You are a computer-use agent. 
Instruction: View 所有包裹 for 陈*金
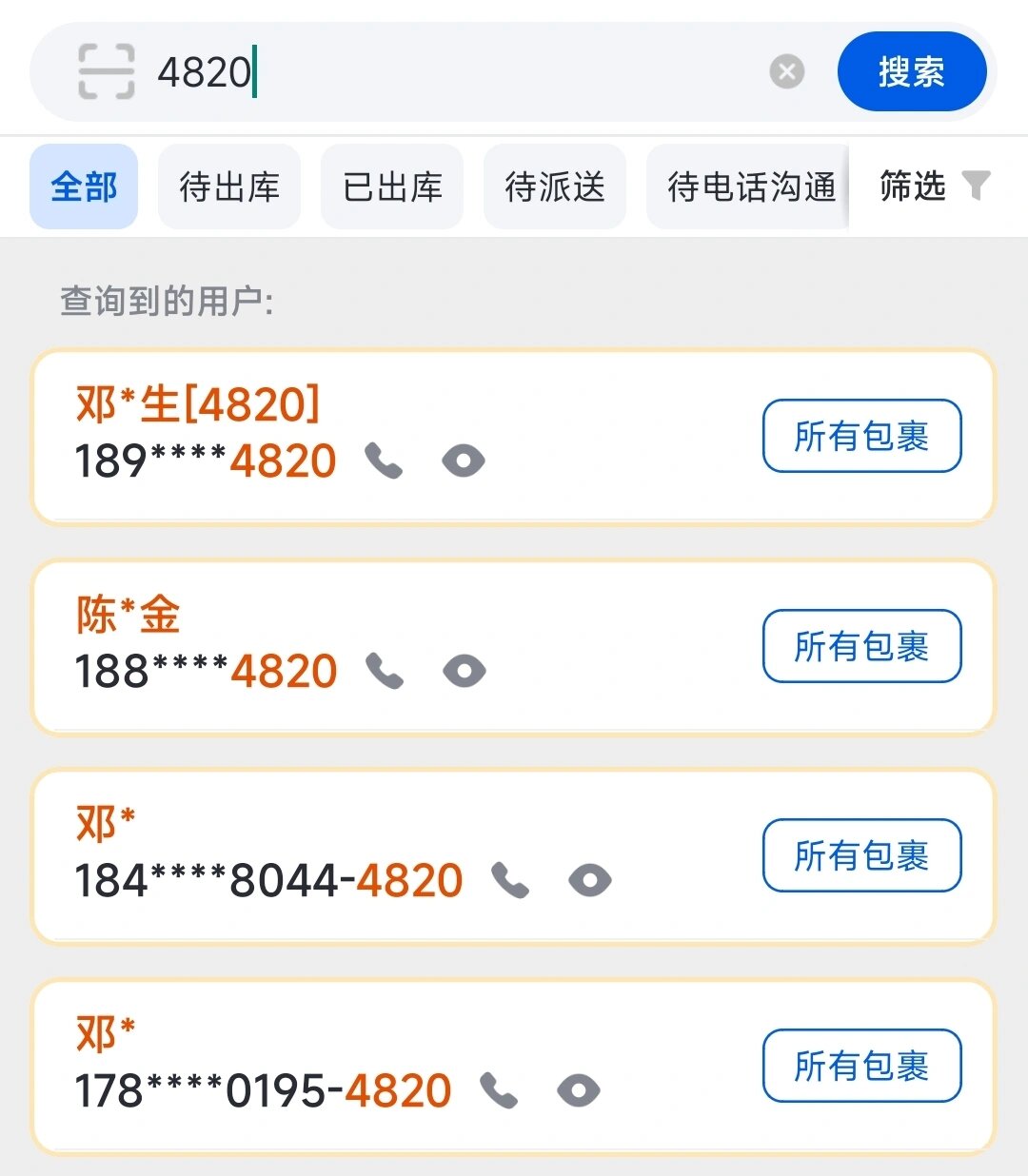861,646
